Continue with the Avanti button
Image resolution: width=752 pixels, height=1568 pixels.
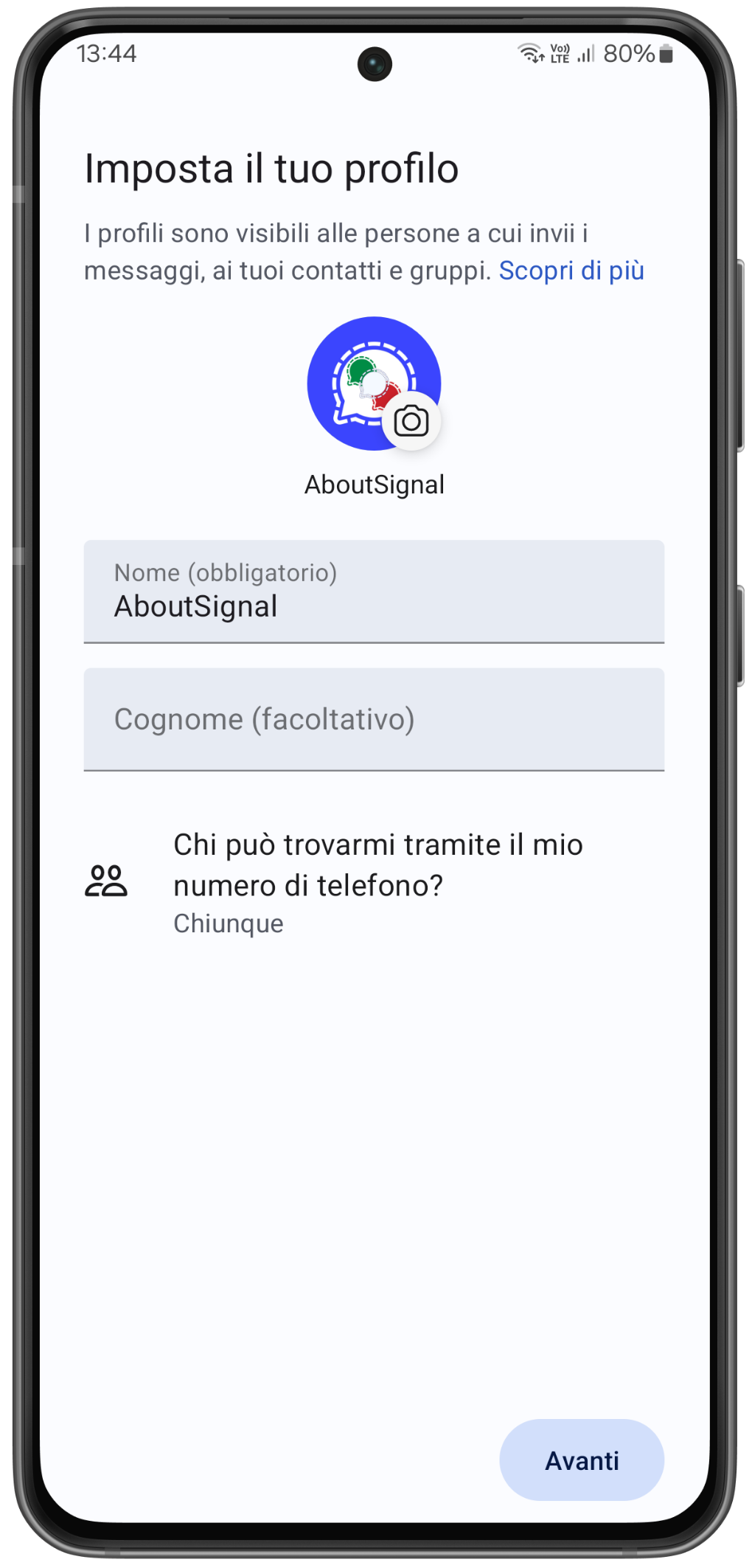point(581,1460)
